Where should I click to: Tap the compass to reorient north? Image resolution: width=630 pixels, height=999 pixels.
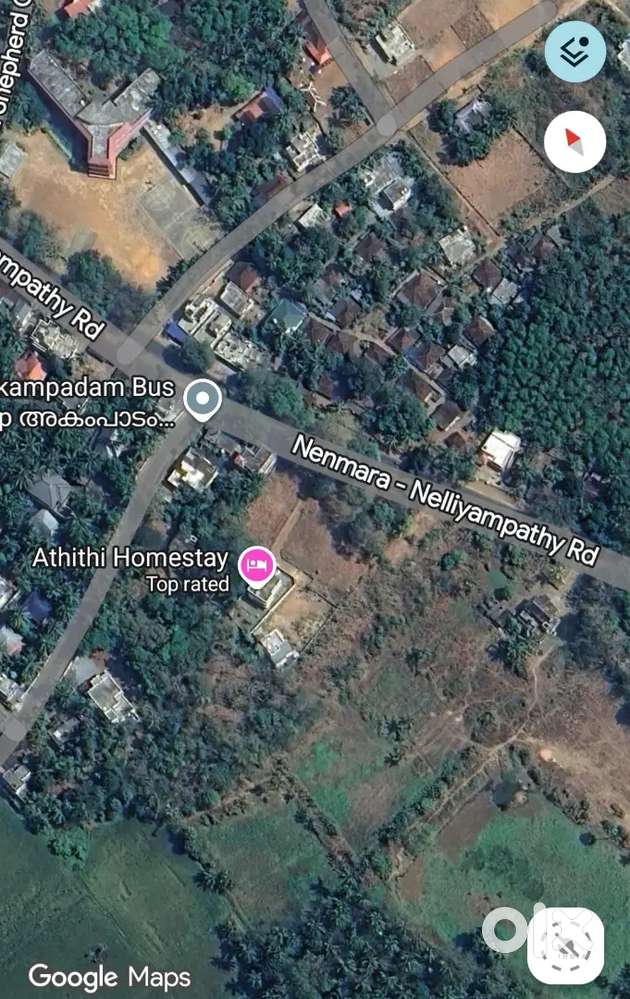point(575,142)
